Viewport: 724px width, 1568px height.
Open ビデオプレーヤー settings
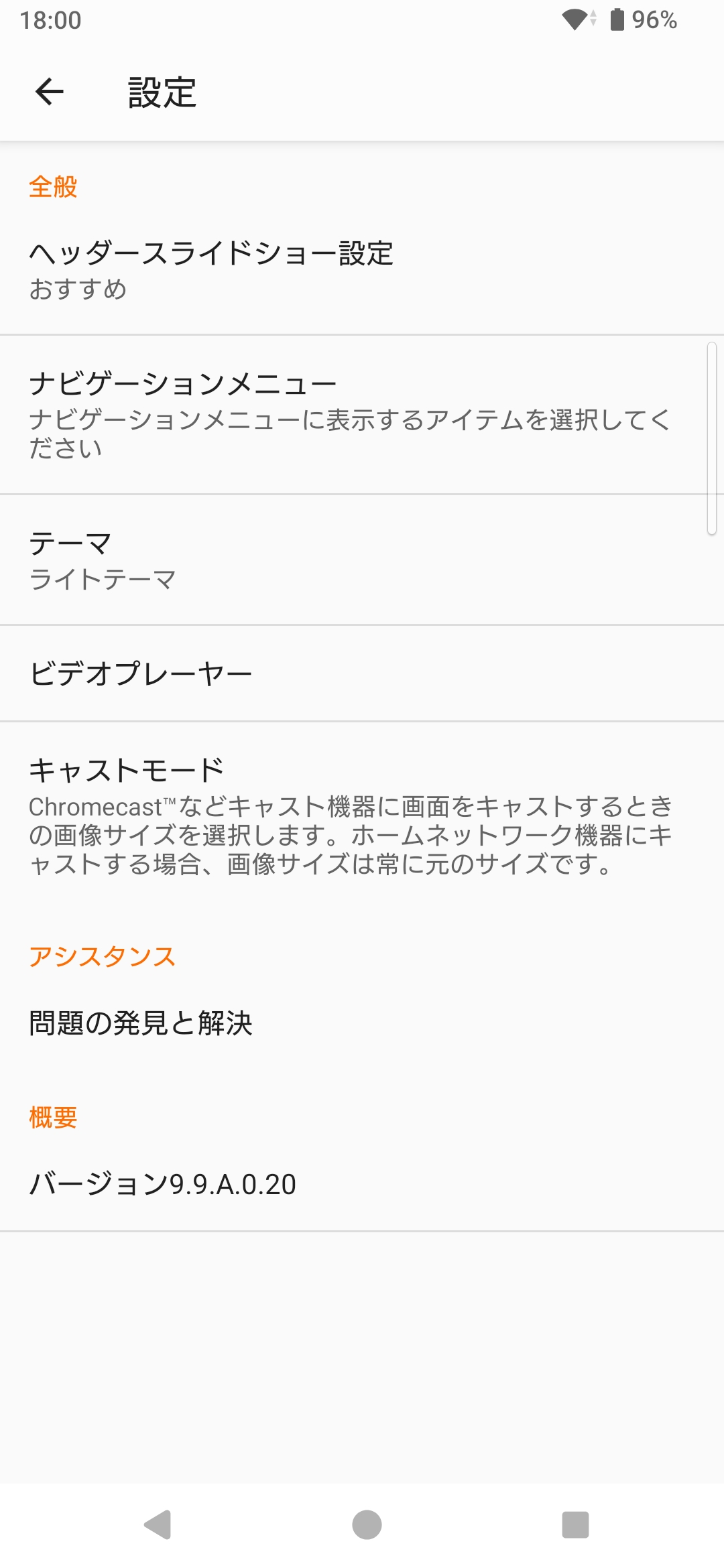coord(362,673)
